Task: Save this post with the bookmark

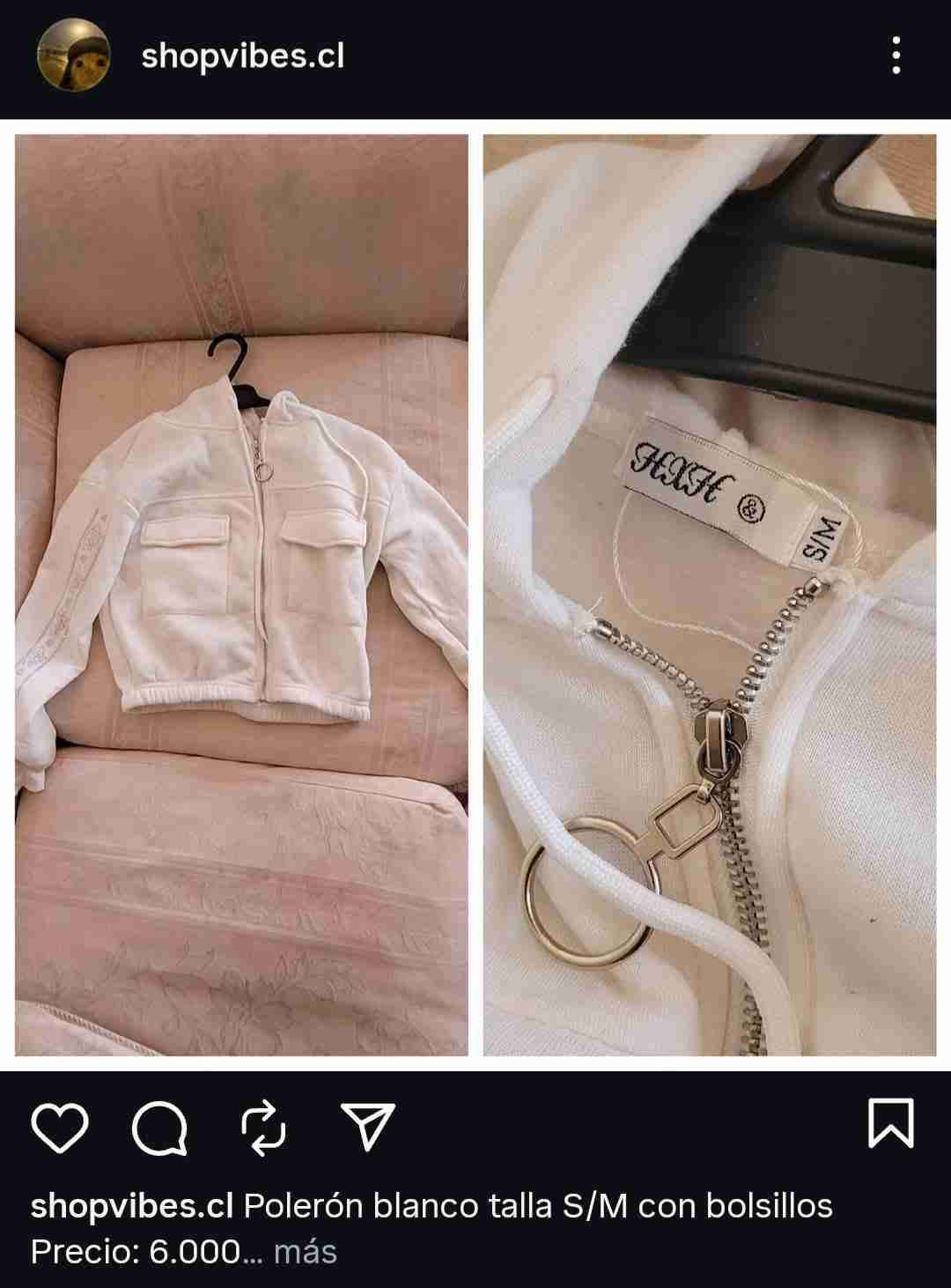Action: (x=890, y=1123)
